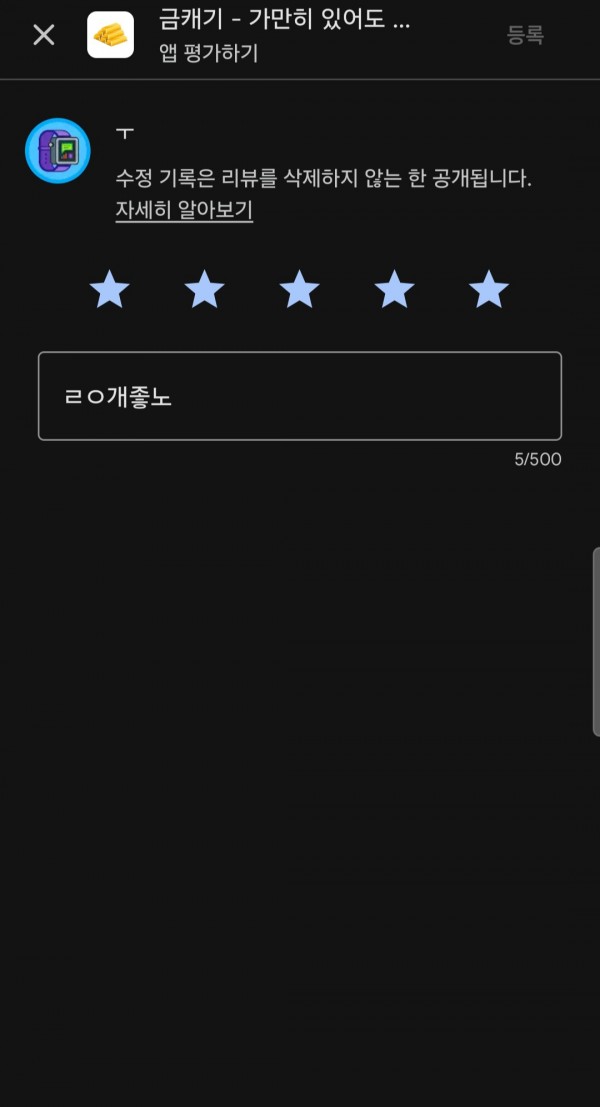Focus the review text field
Screen dimensions: 600x1107
click(x=300, y=396)
